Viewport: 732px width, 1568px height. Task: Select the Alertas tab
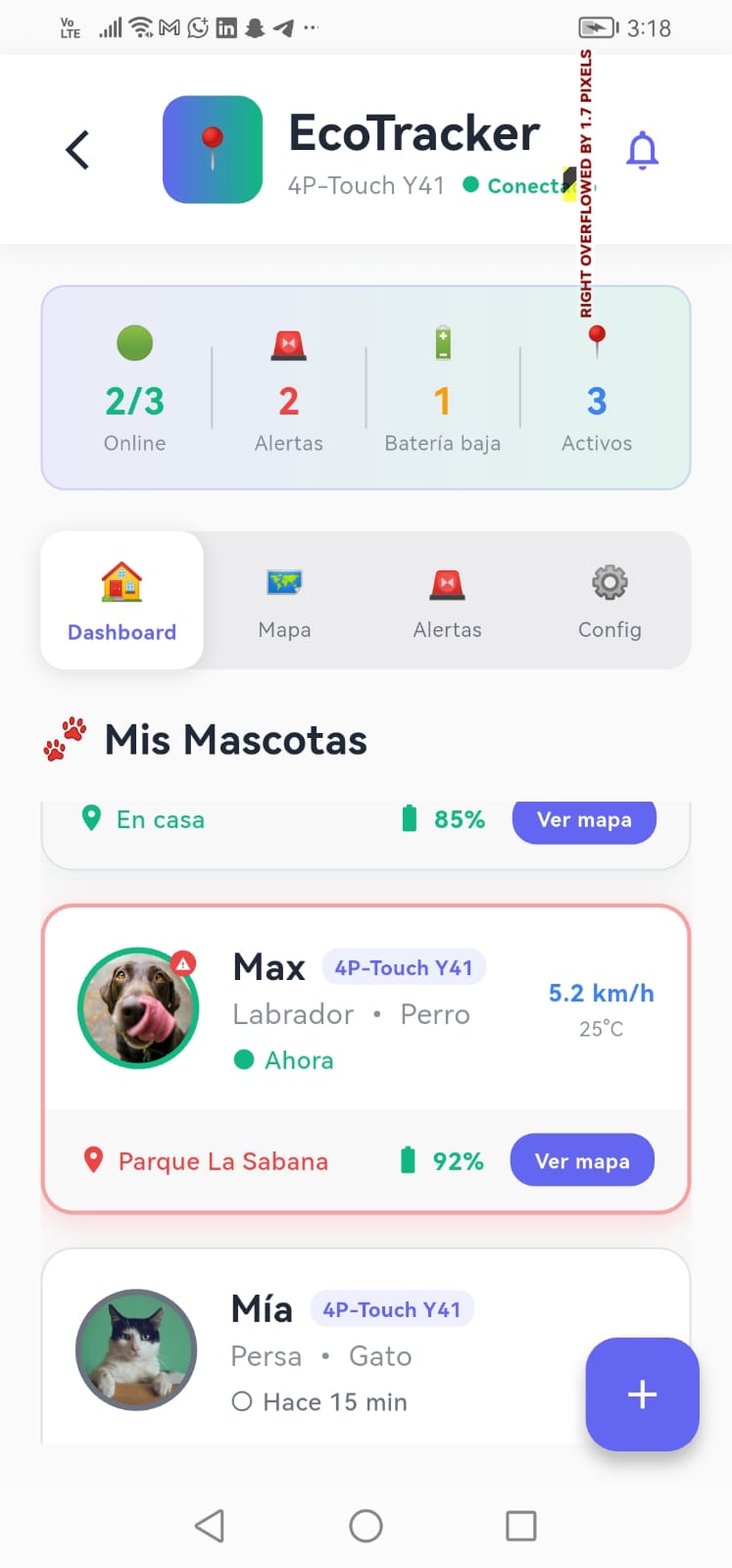click(447, 601)
